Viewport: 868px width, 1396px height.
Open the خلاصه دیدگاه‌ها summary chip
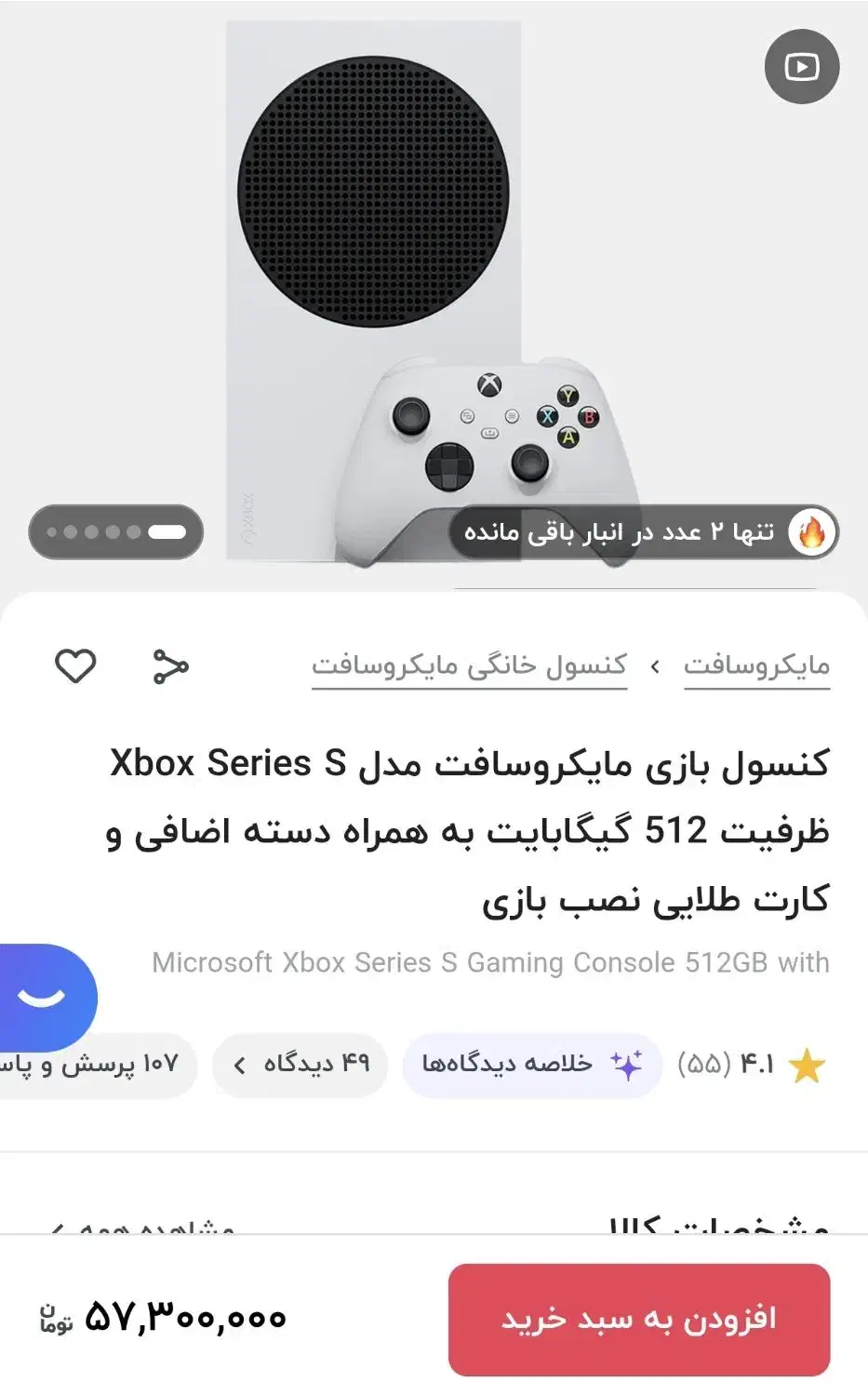click(x=531, y=1064)
